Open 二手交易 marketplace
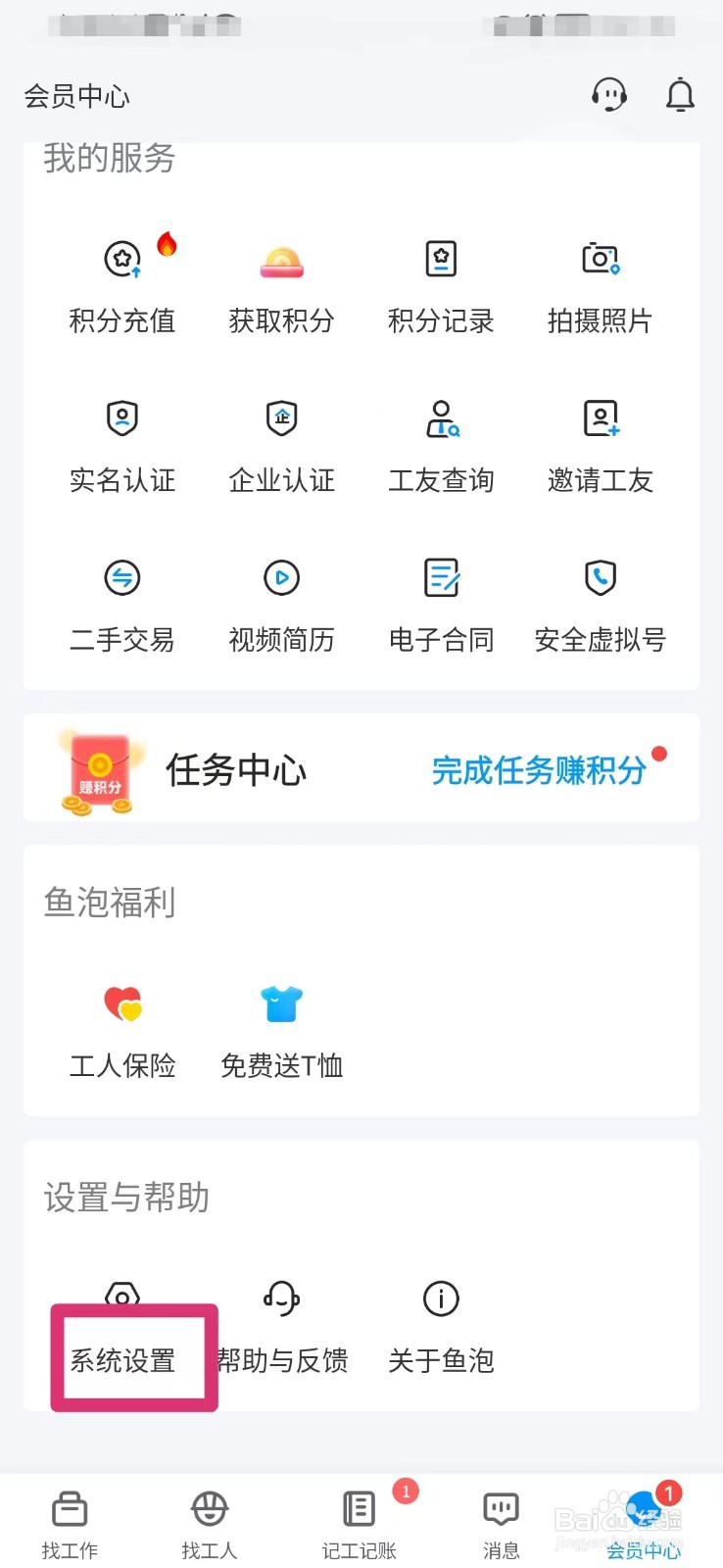 click(122, 604)
